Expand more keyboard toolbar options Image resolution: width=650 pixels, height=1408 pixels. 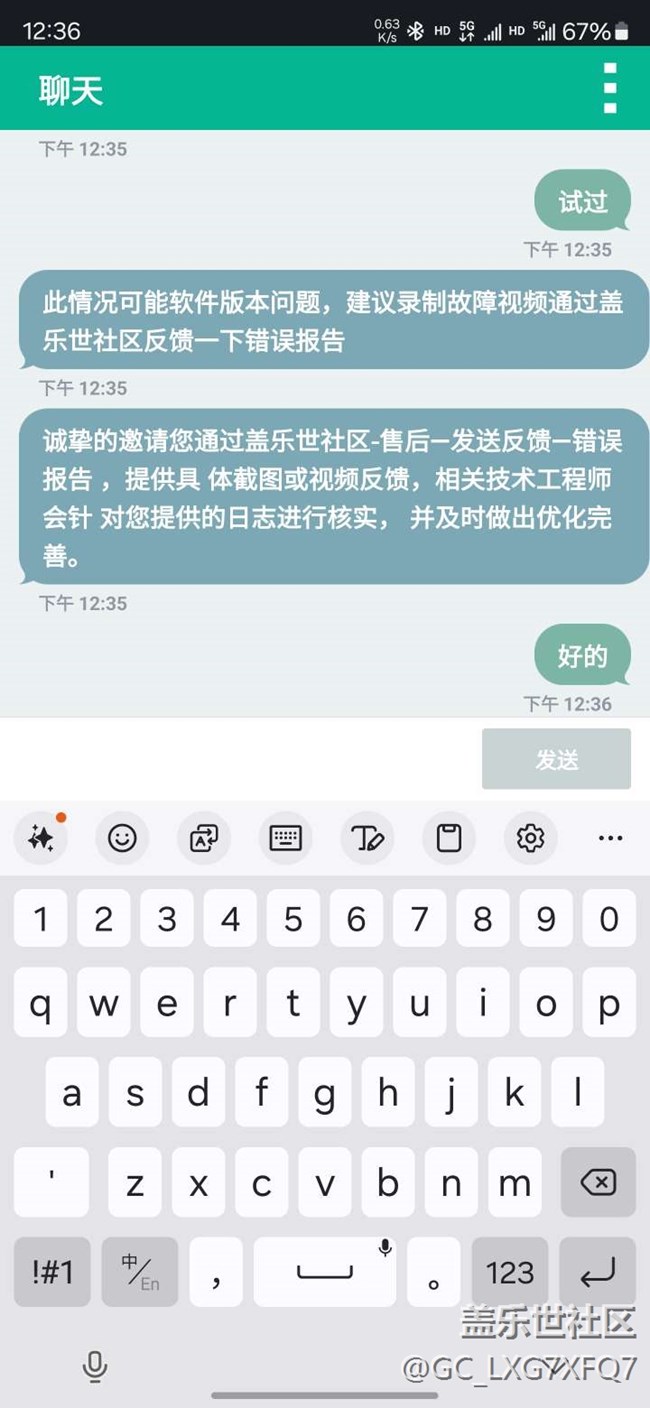610,838
